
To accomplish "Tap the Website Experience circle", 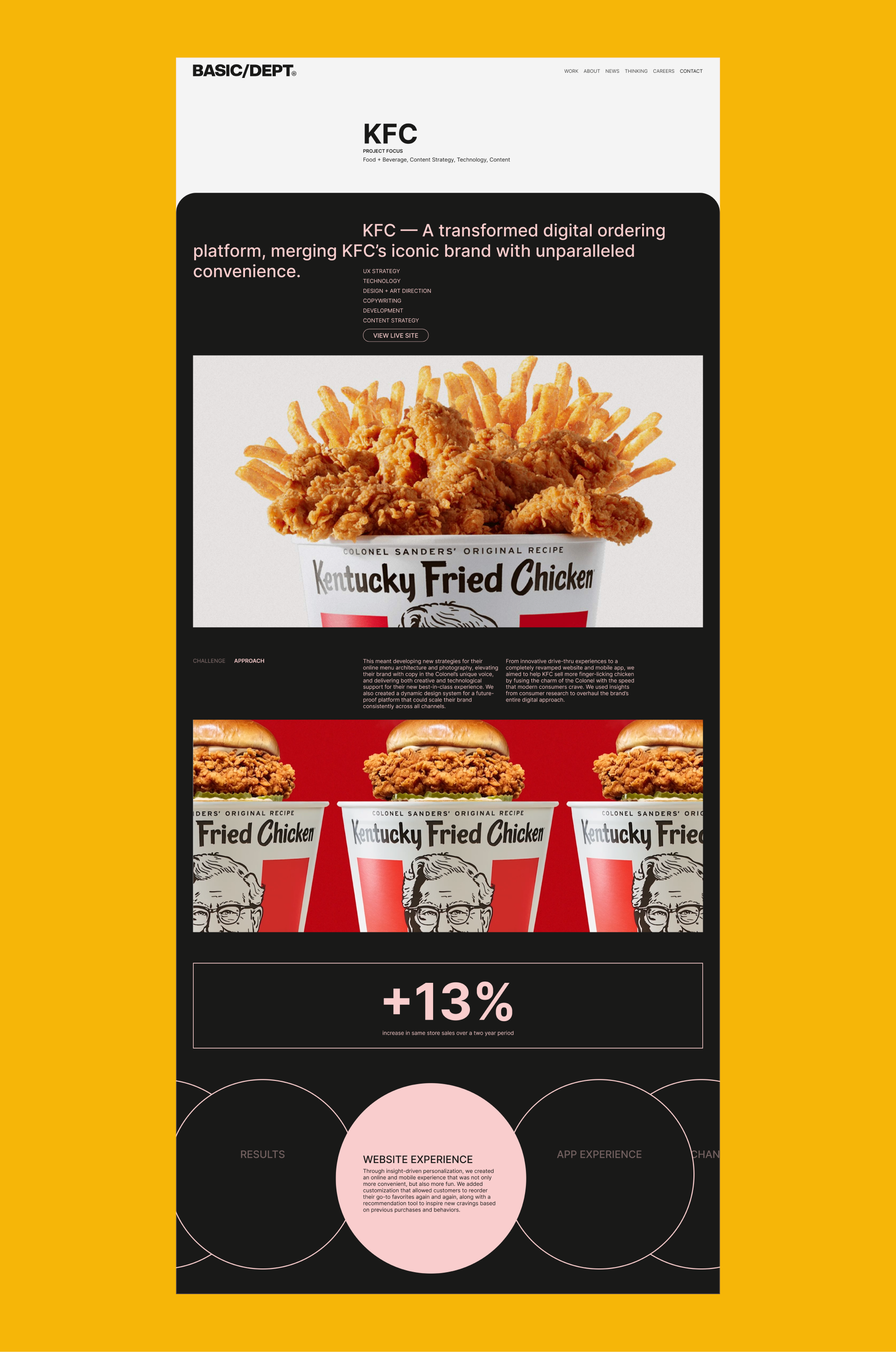I will coord(431,1178).
